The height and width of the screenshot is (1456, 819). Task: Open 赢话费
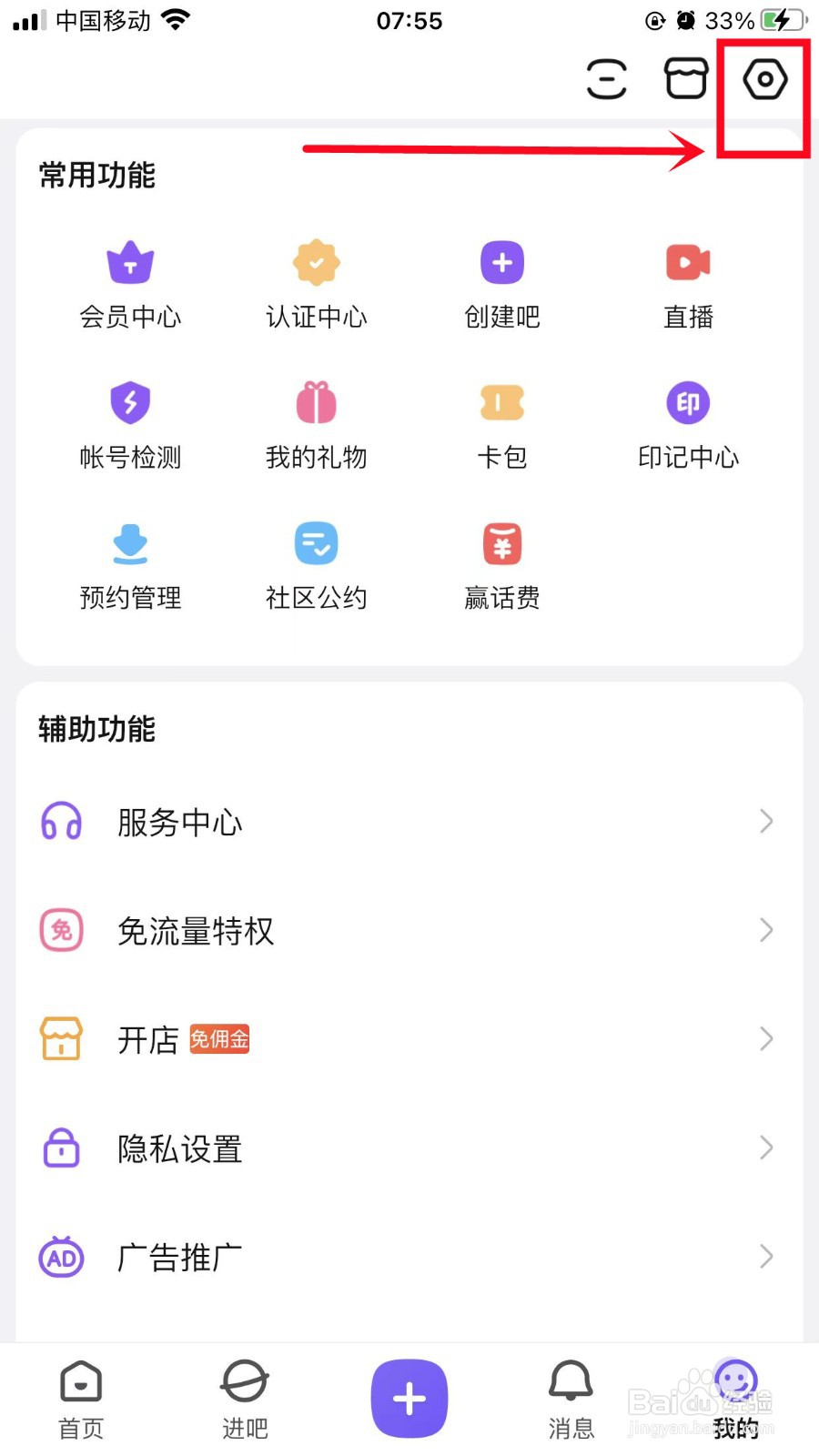[x=502, y=566]
